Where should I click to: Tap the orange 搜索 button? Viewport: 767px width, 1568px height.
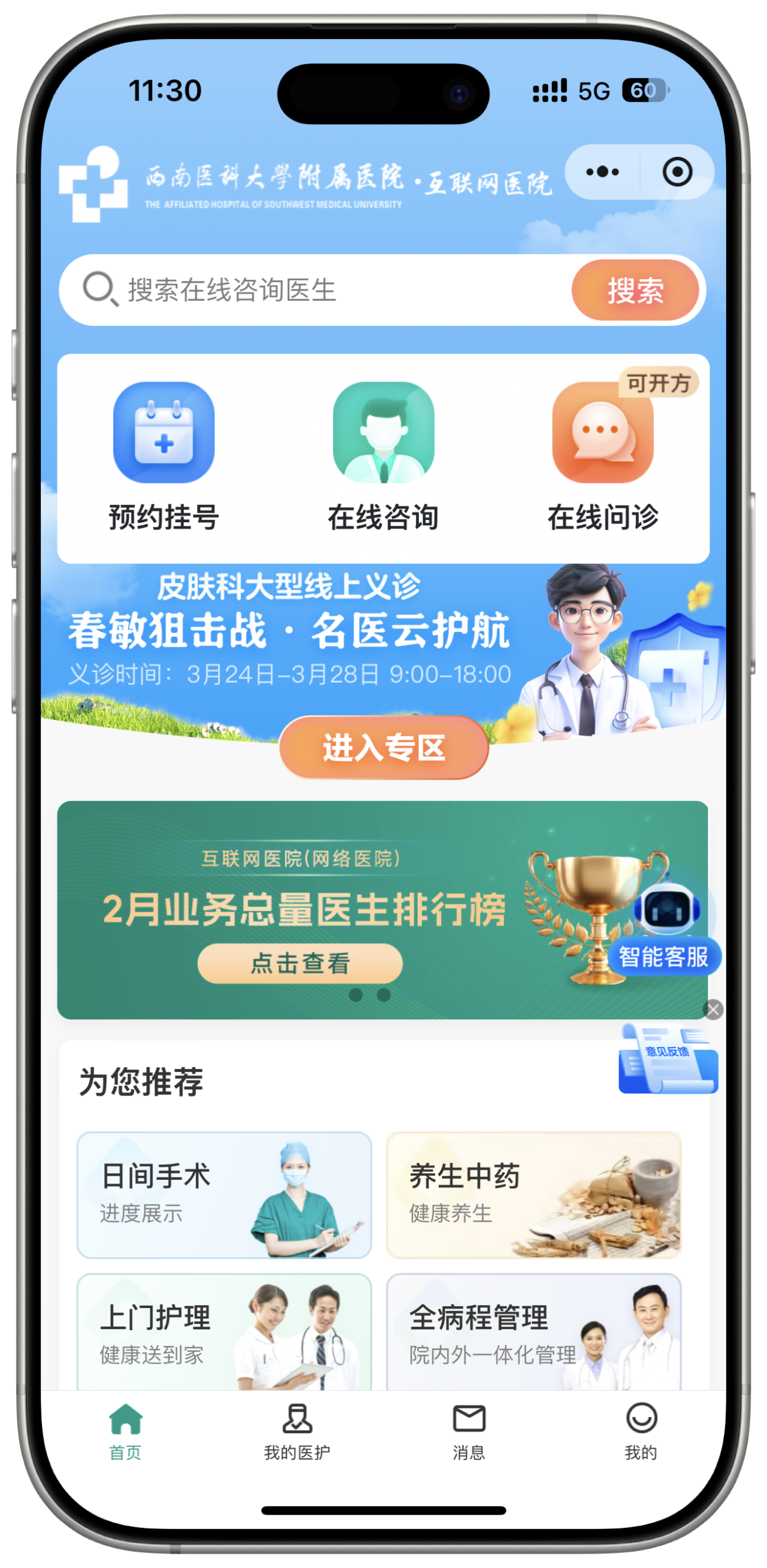pos(635,290)
